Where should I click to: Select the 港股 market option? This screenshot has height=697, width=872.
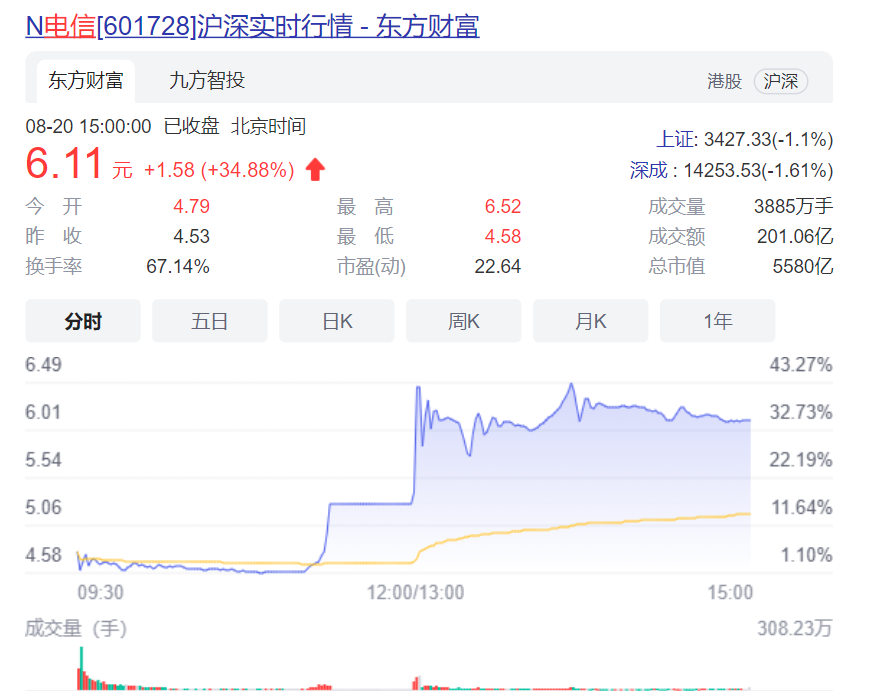pyautogui.click(x=724, y=82)
